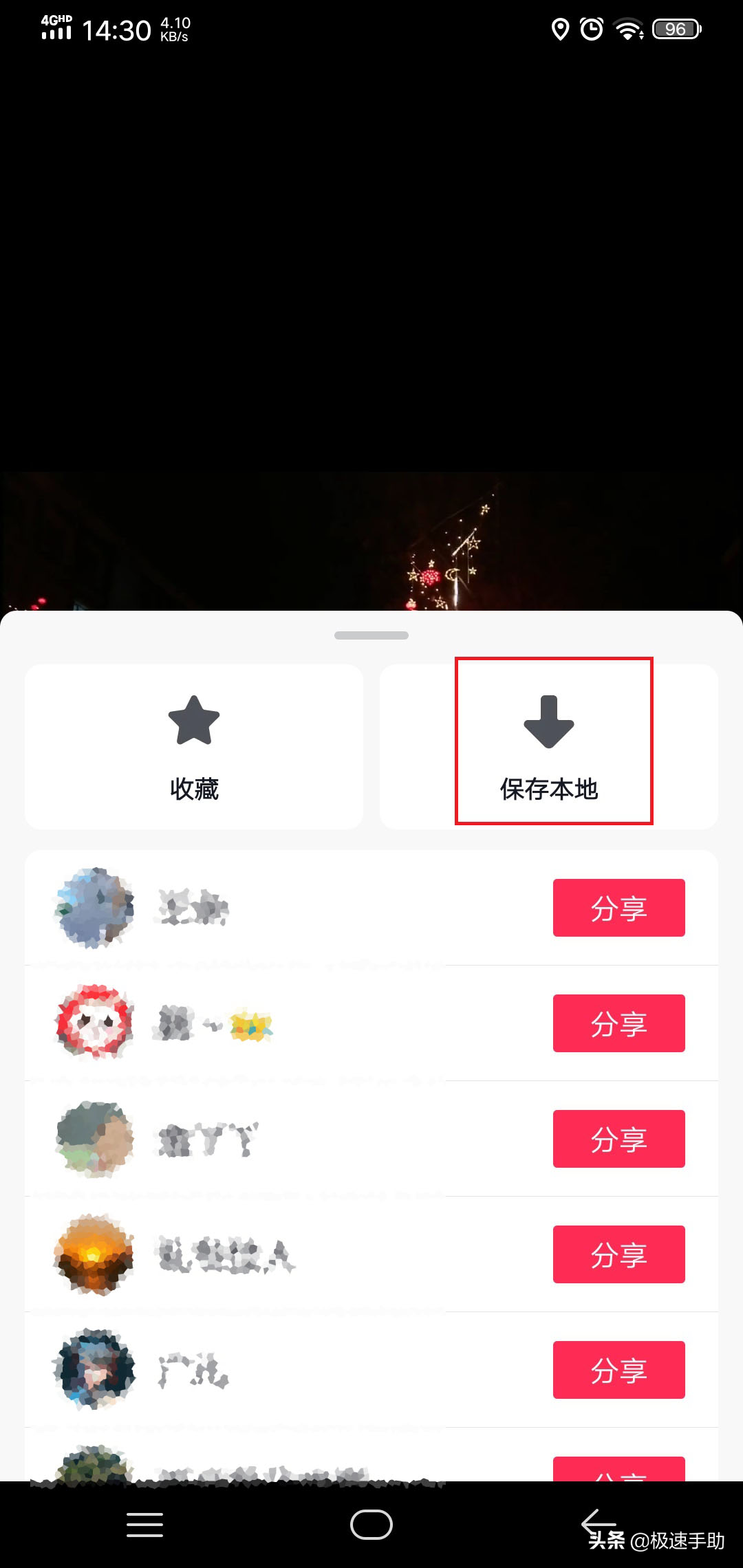This screenshot has width=743, height=1568.
Task: Tap the Wi-Fi icon in status bar
Action: [627, 29]
